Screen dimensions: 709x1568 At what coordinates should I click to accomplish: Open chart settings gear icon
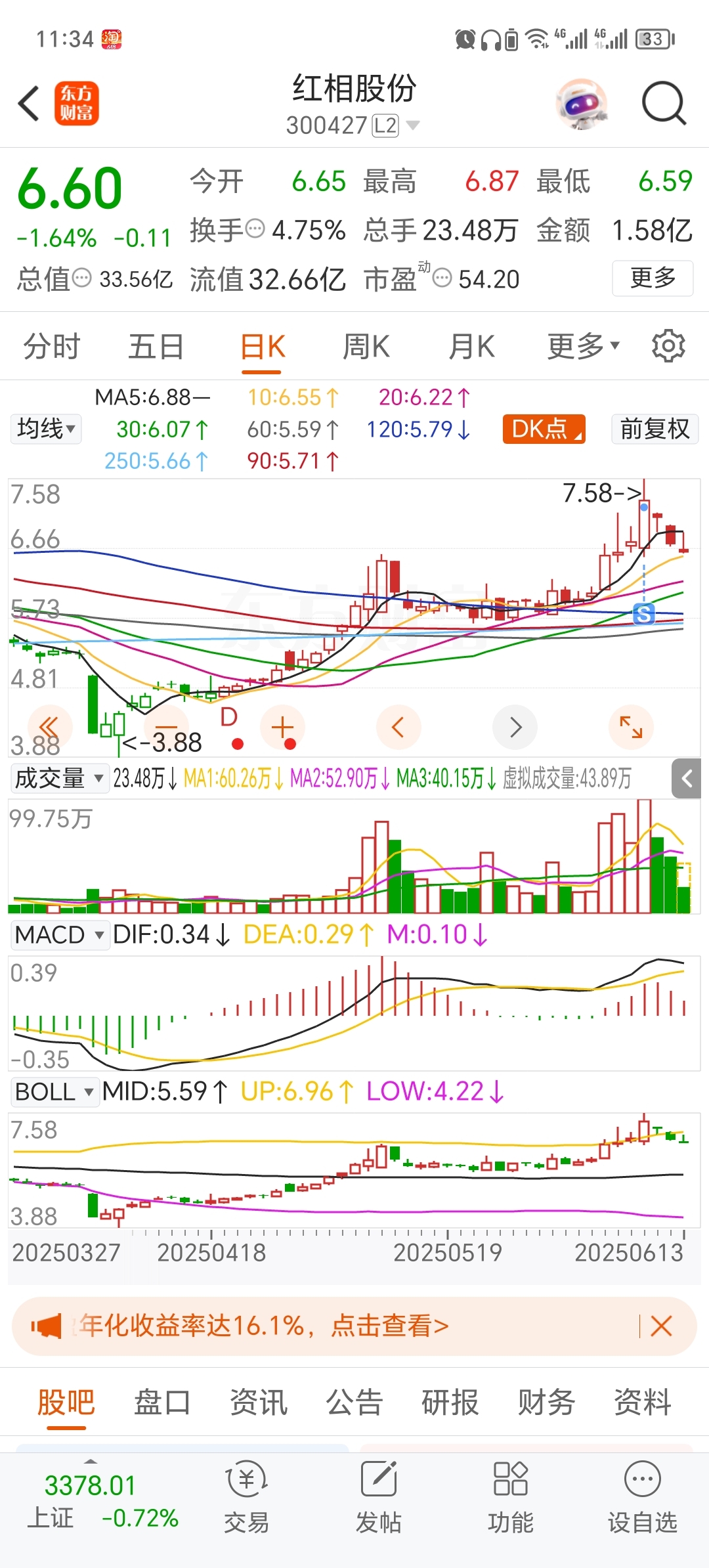[668, 346]
